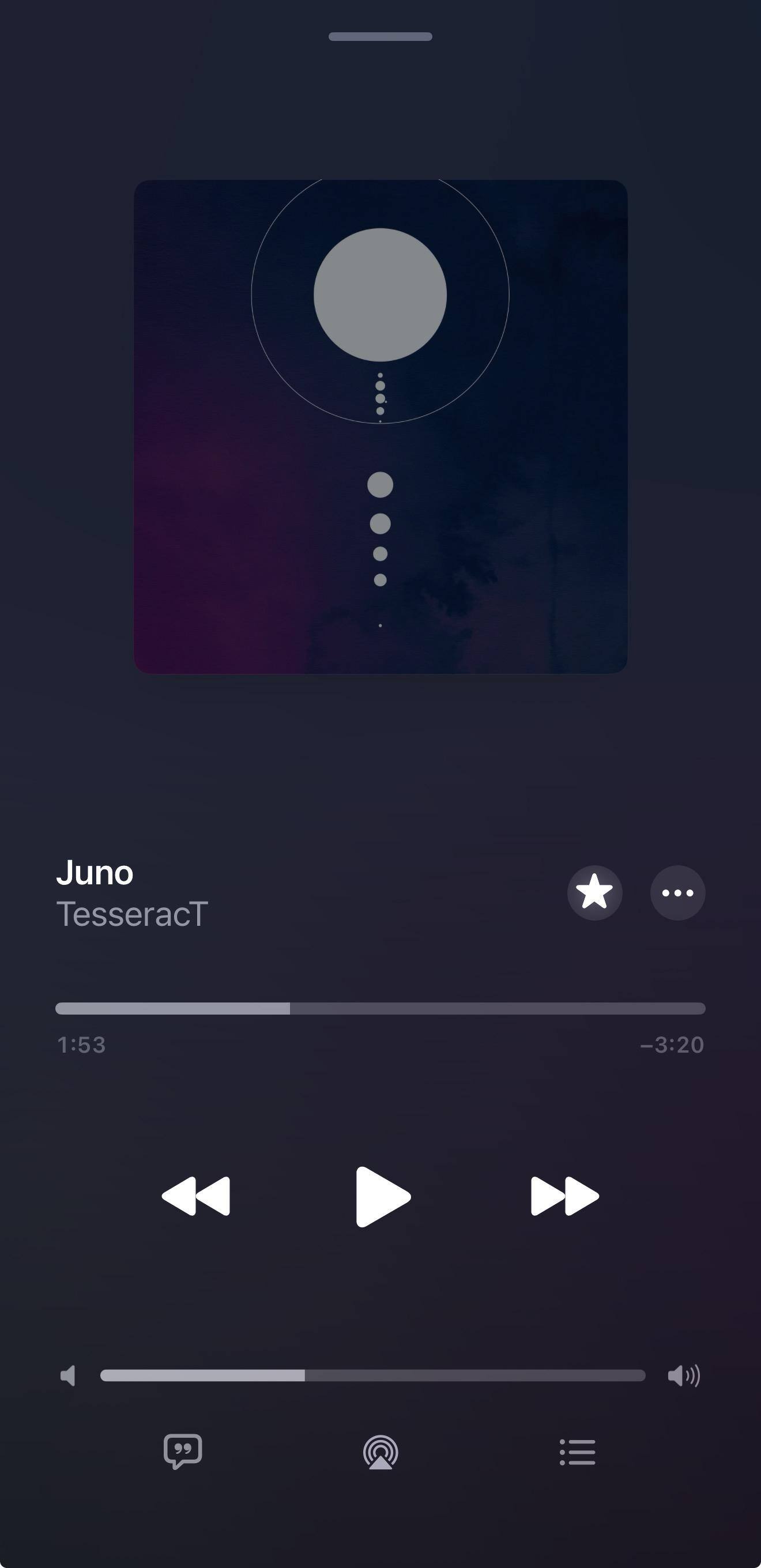Image resolution: width=761 pixels, height=1568 pixels.
Task: View the Up Next queue list
Action: pyautogui.click(x=578, y=1452)
